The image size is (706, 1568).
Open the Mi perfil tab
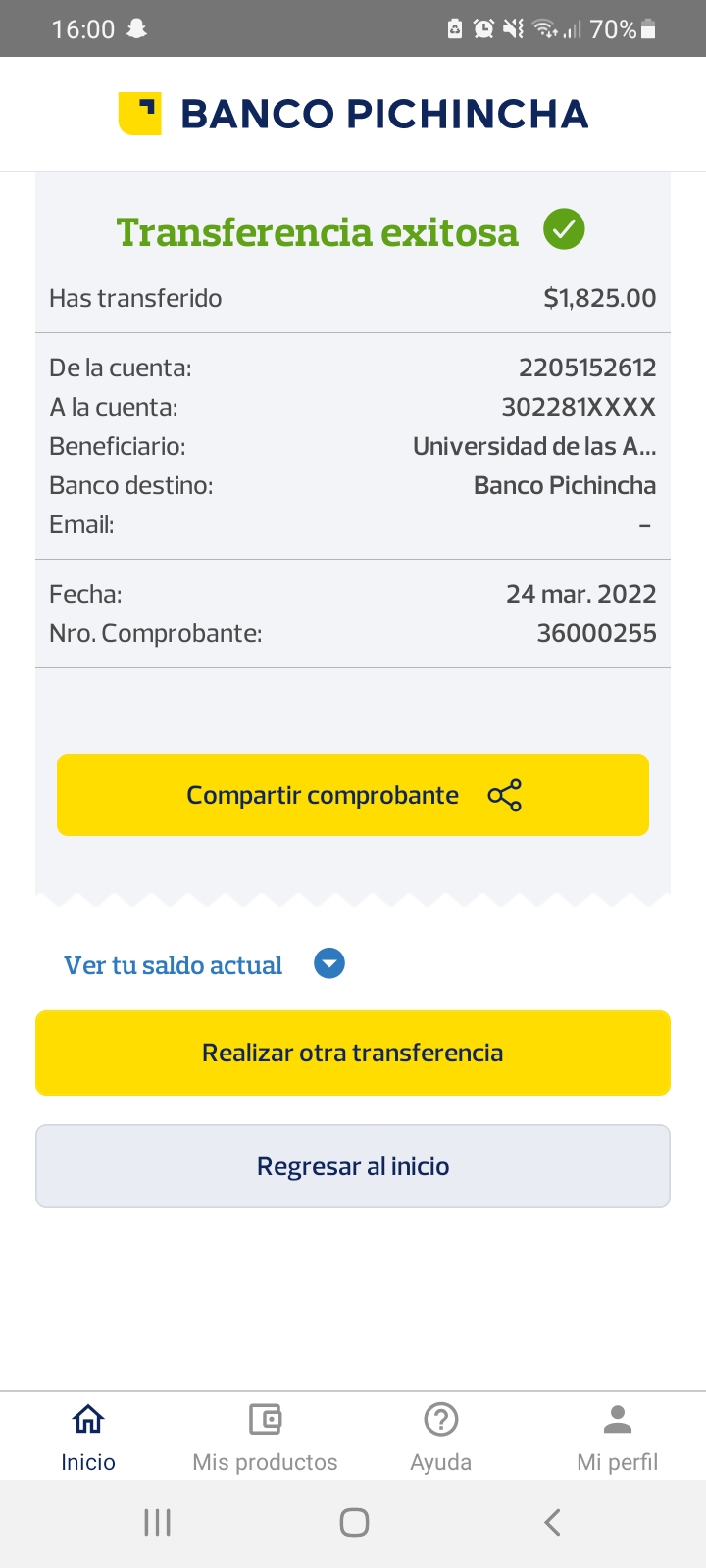pyautogui.click(x=618, y=1436)
